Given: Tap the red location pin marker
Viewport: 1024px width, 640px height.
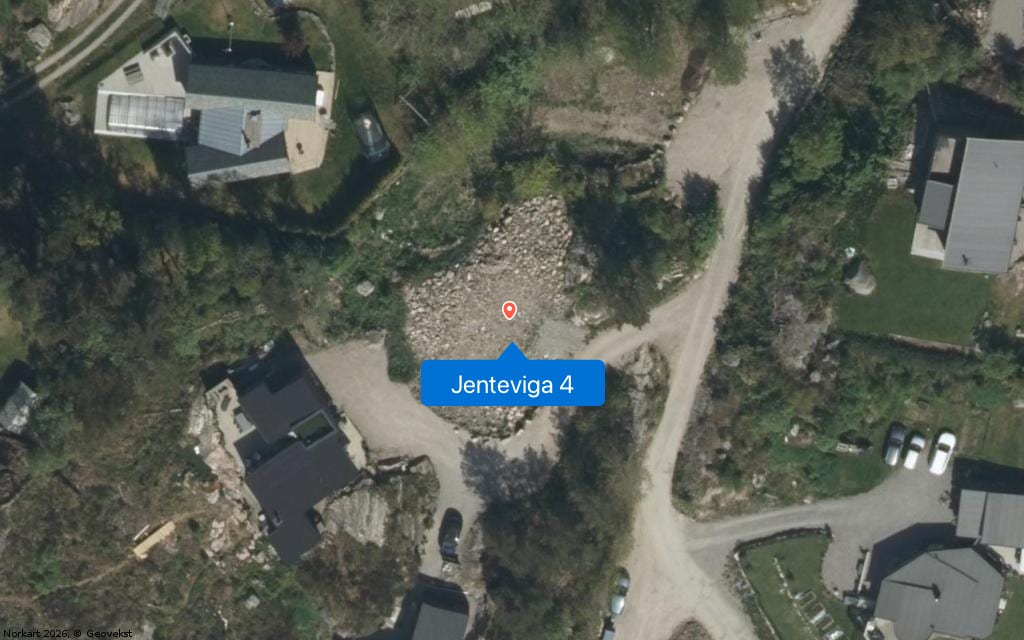Looking at the screenshot, I should click(x=510, y=310).
